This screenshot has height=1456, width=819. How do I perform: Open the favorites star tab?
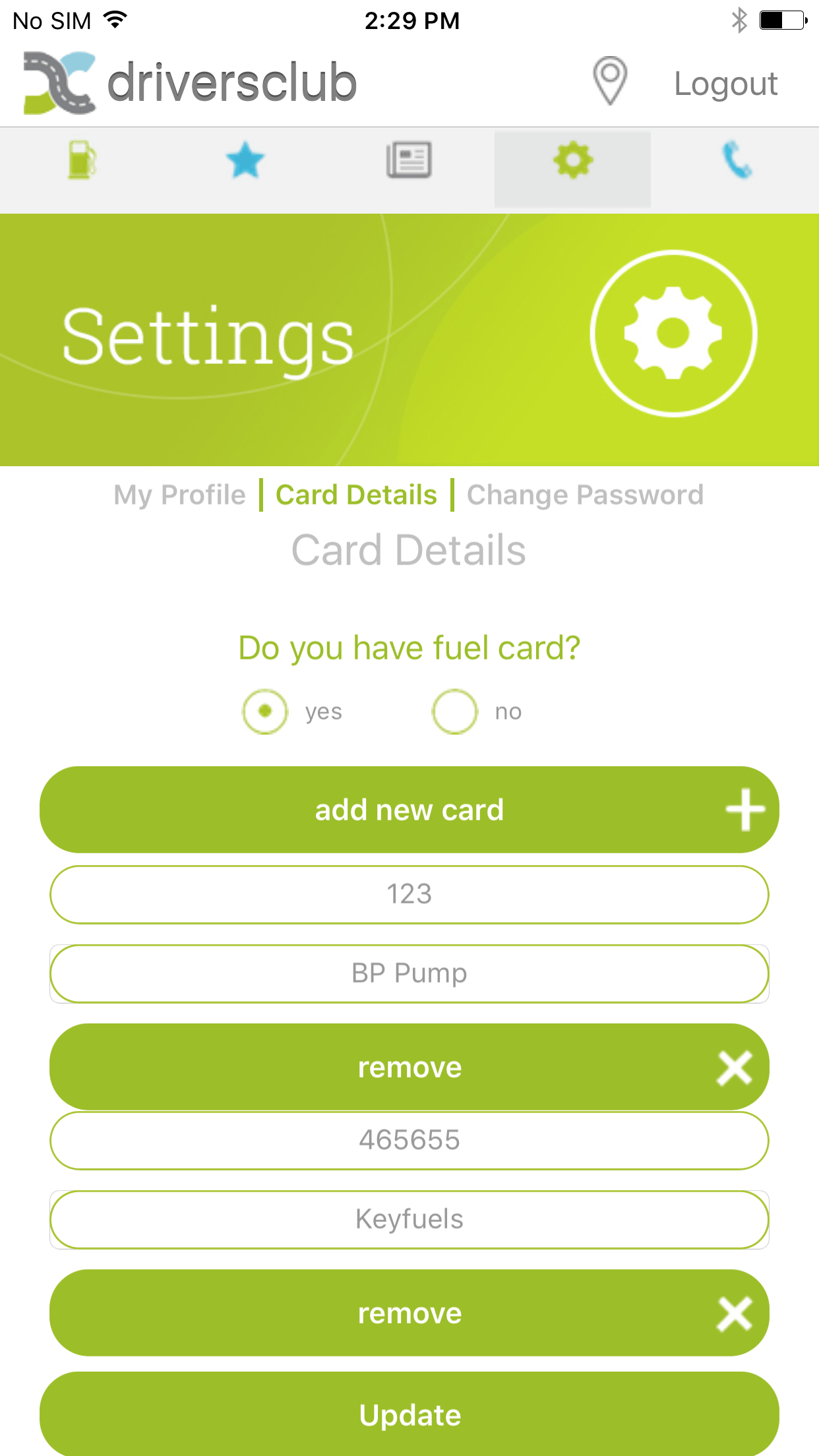245,161
